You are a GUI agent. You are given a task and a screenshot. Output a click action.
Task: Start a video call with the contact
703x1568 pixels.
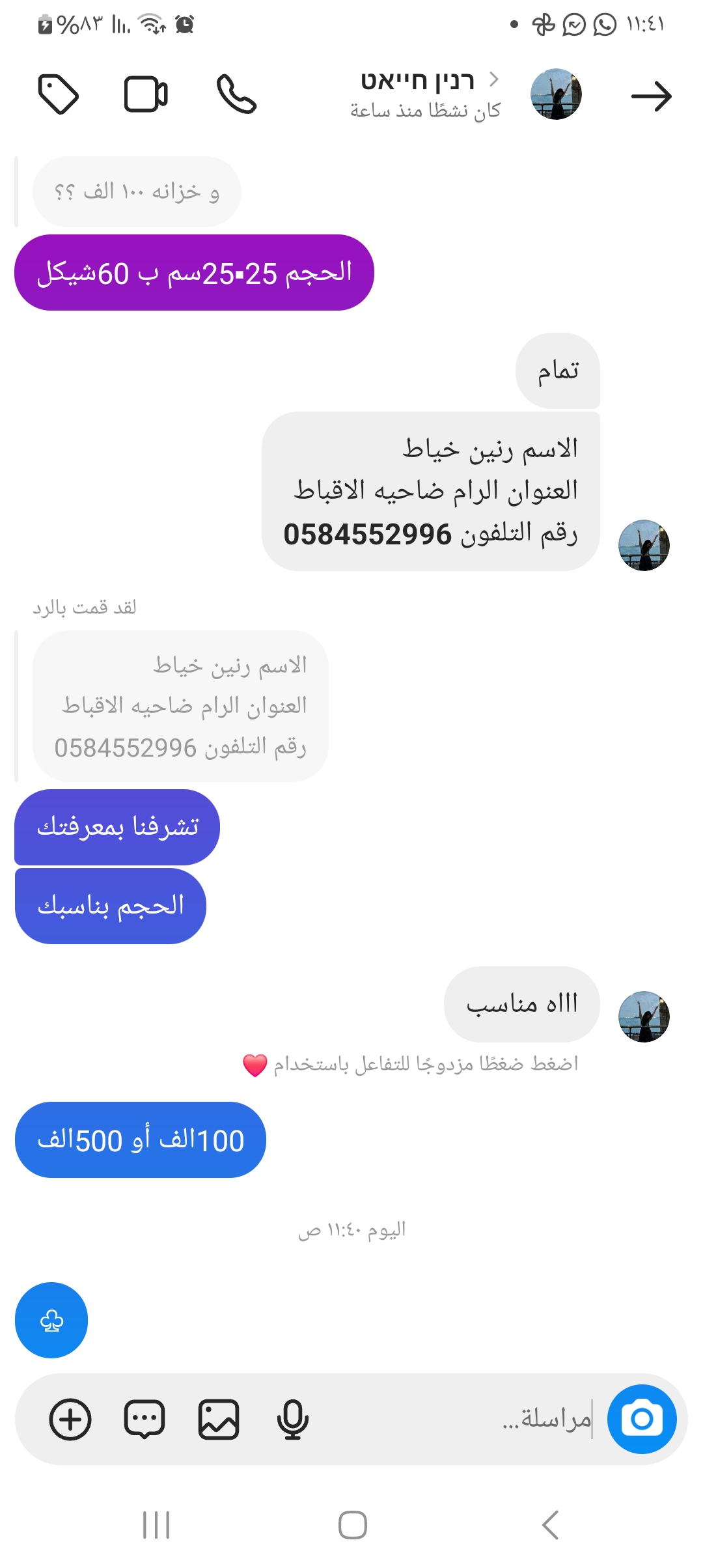tap(146, 95)
